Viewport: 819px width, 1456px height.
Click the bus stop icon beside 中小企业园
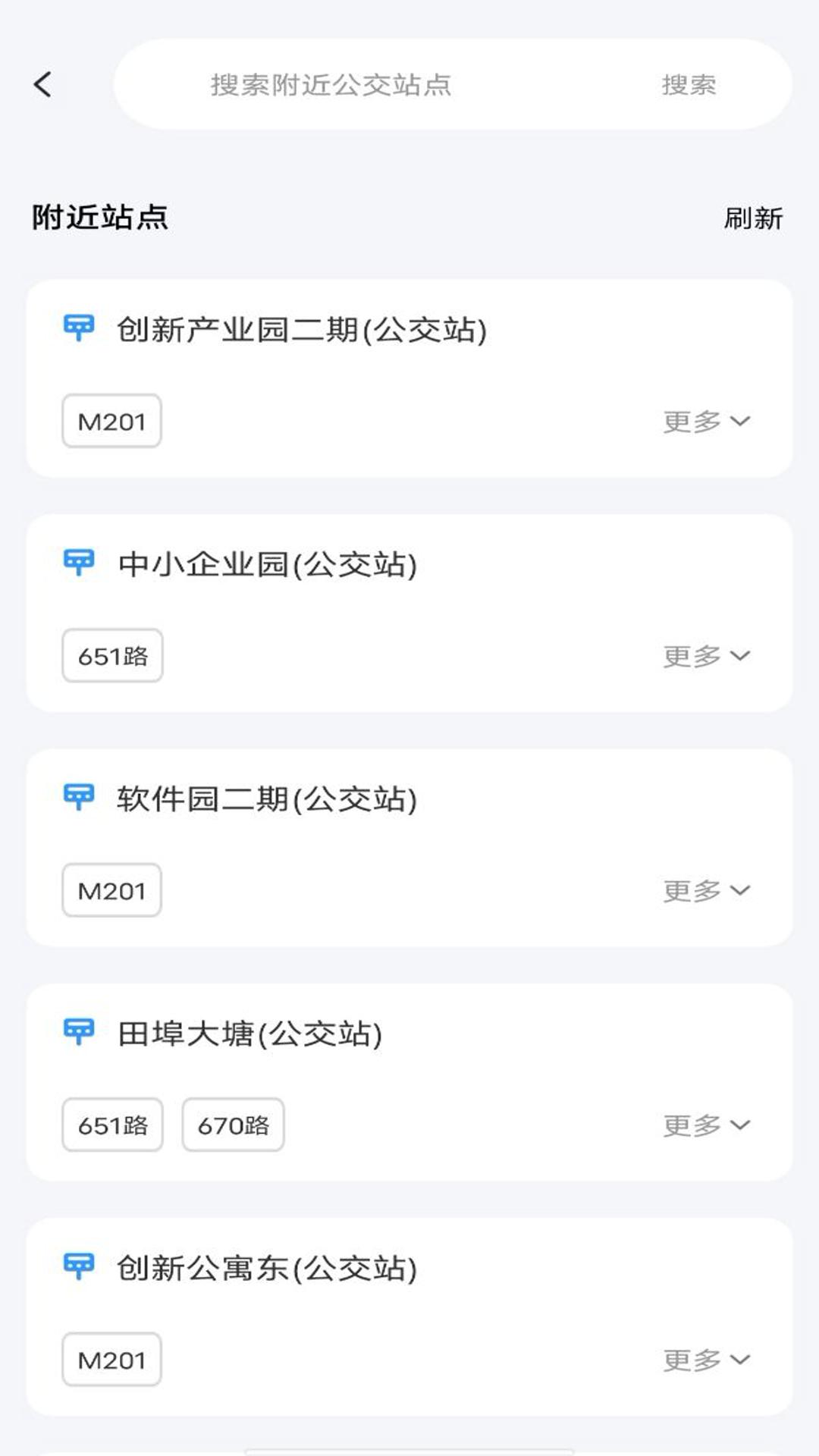pos(79,562)
